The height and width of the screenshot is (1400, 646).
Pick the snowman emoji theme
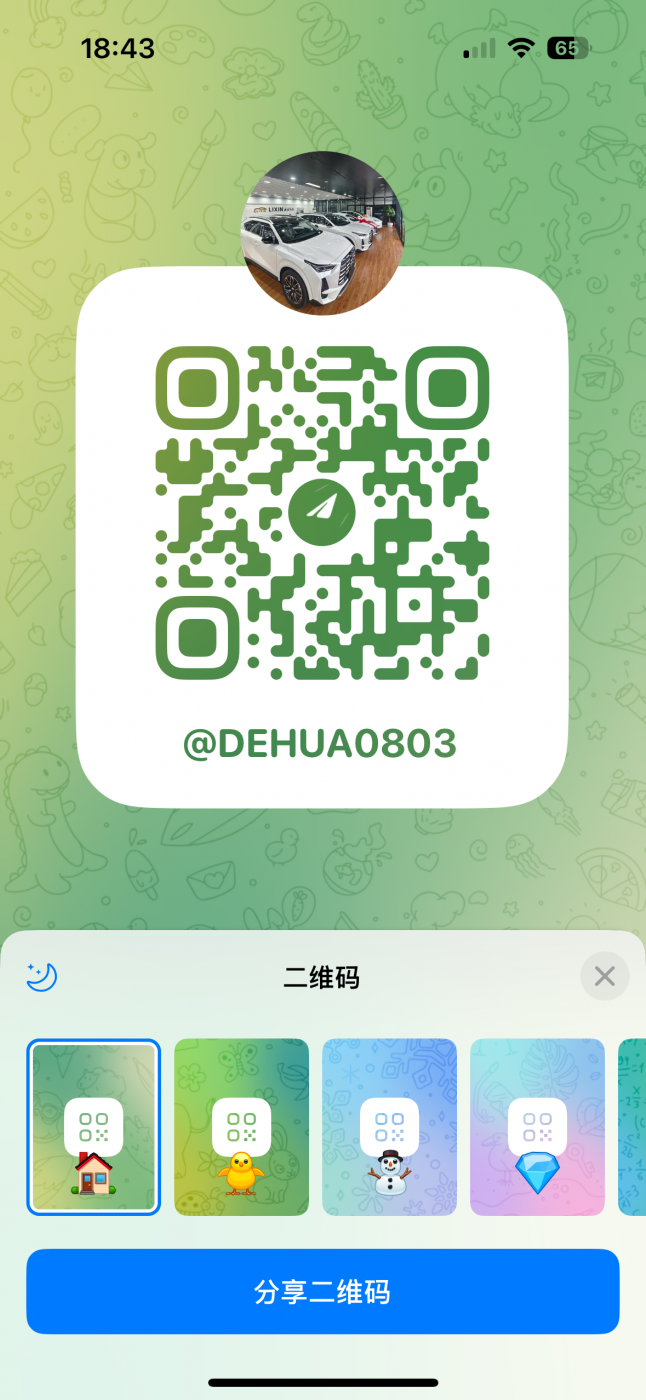click(x=389, y=1127)
